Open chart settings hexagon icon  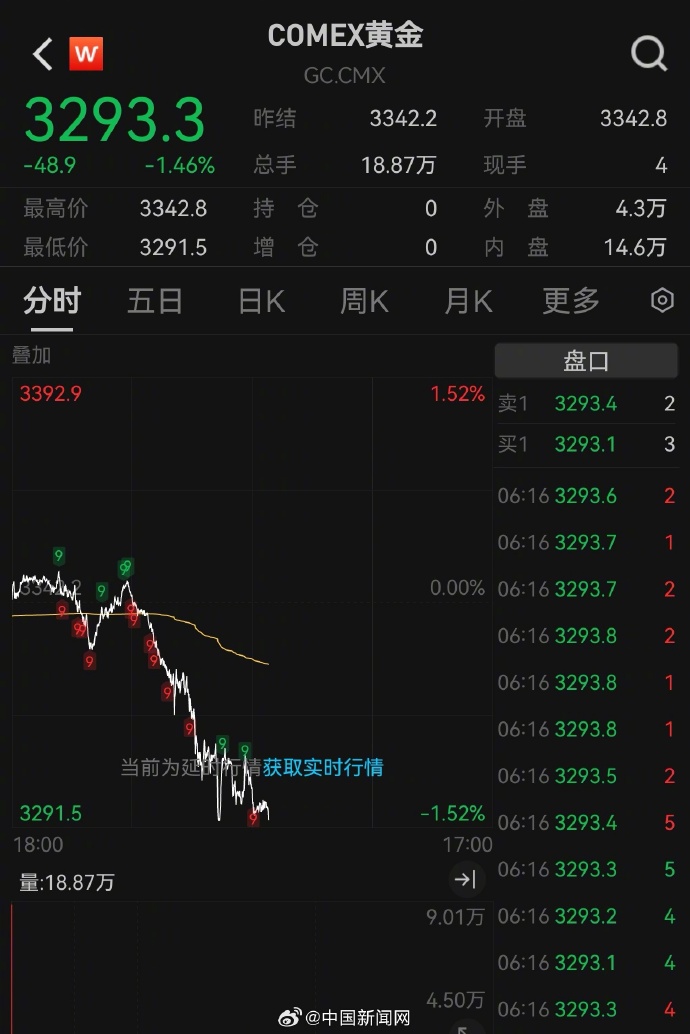(x=662, y=300)
